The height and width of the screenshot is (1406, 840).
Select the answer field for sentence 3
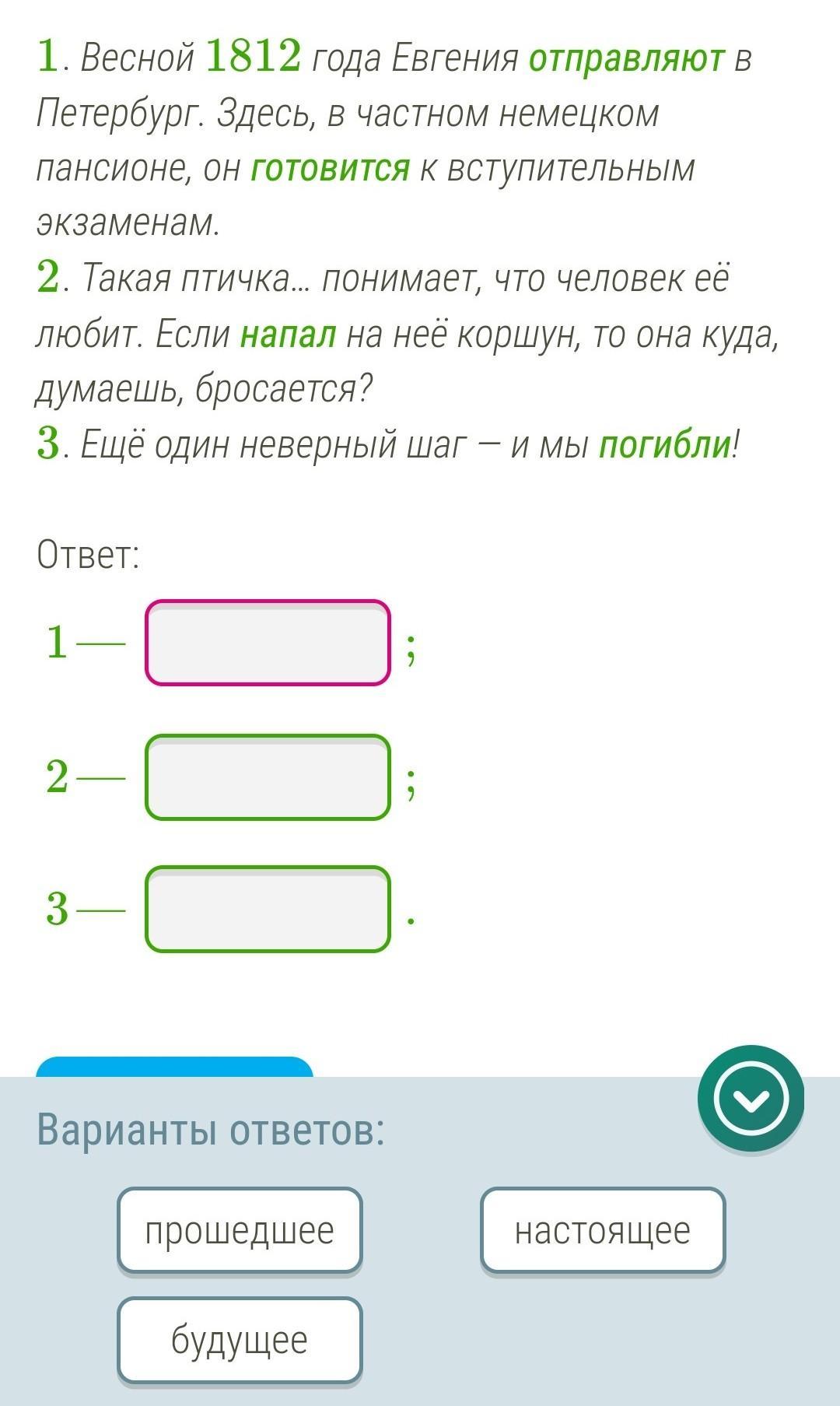[268, 909]
